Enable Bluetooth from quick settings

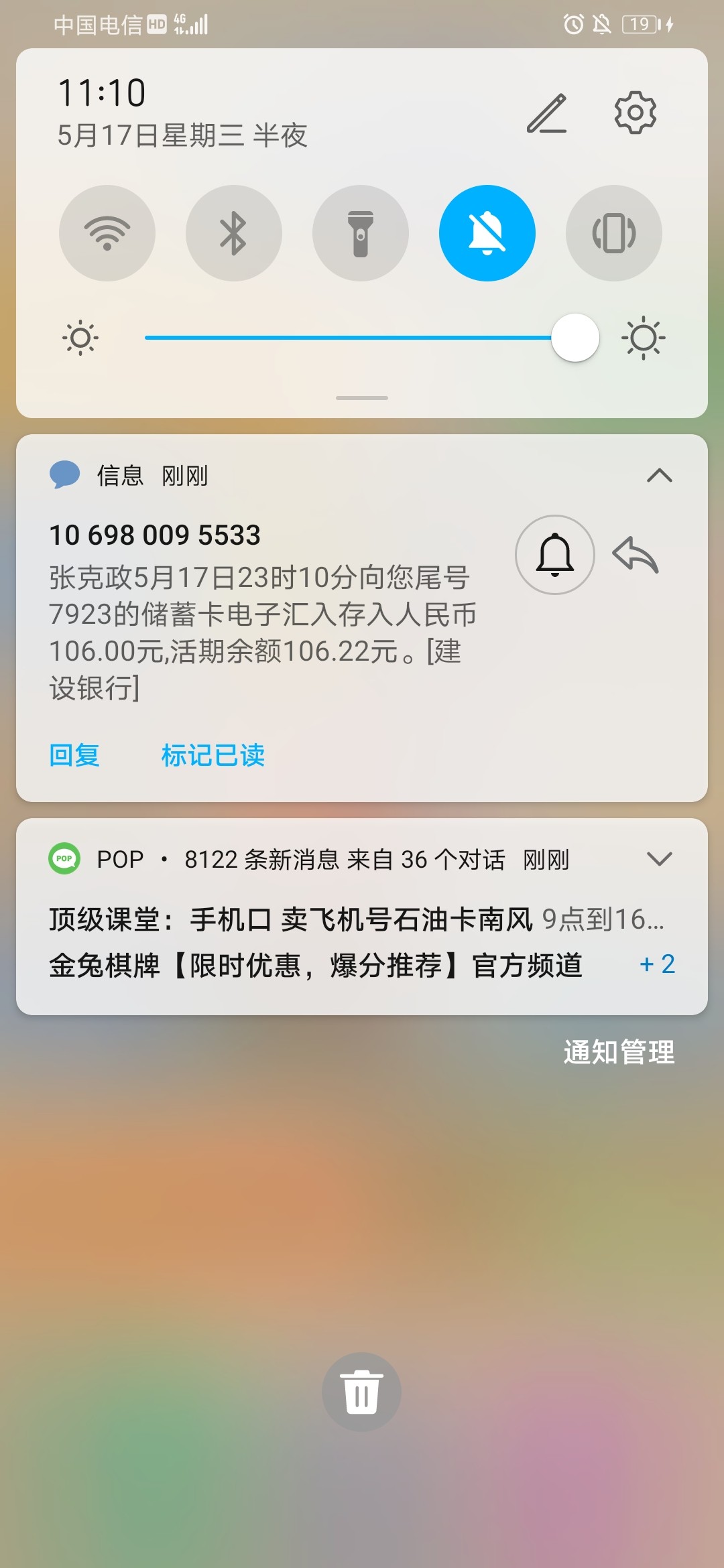233,233
